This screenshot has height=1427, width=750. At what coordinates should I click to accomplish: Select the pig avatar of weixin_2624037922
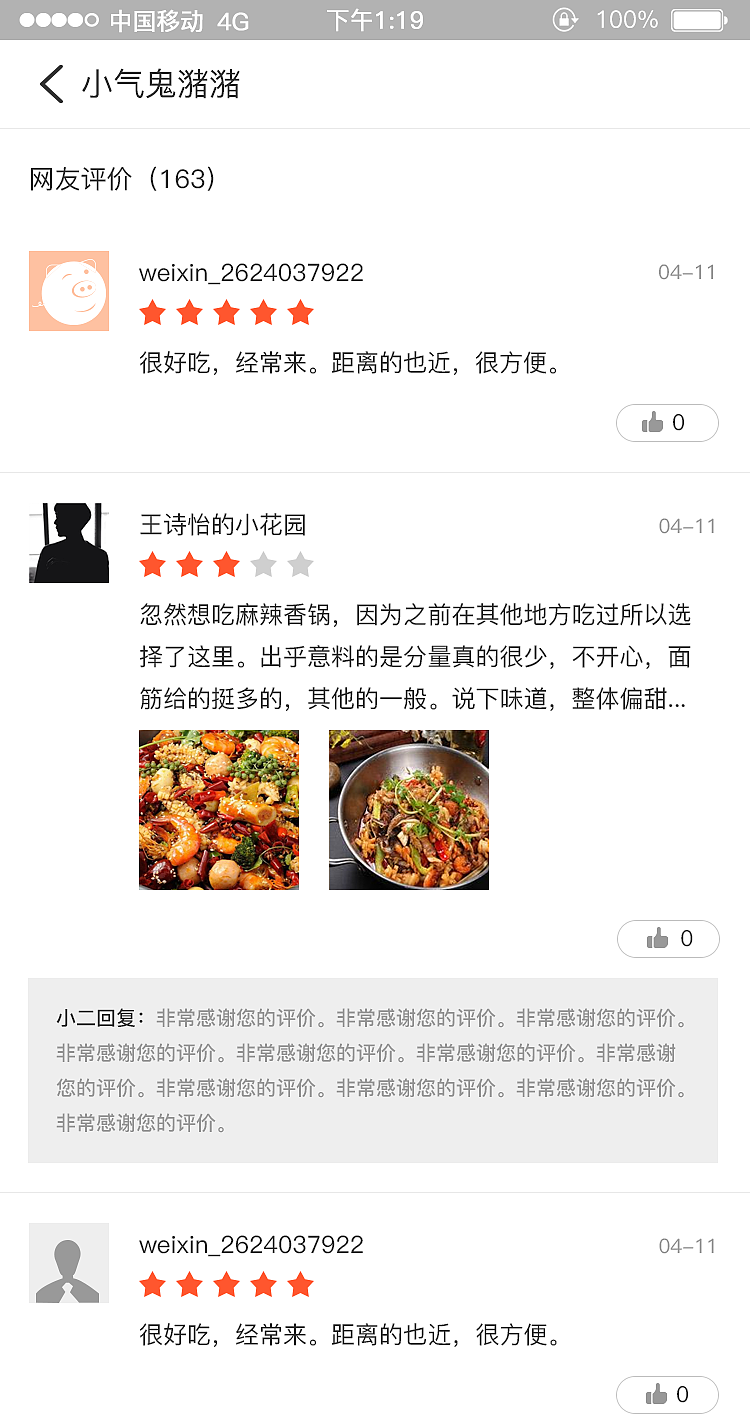68,291
